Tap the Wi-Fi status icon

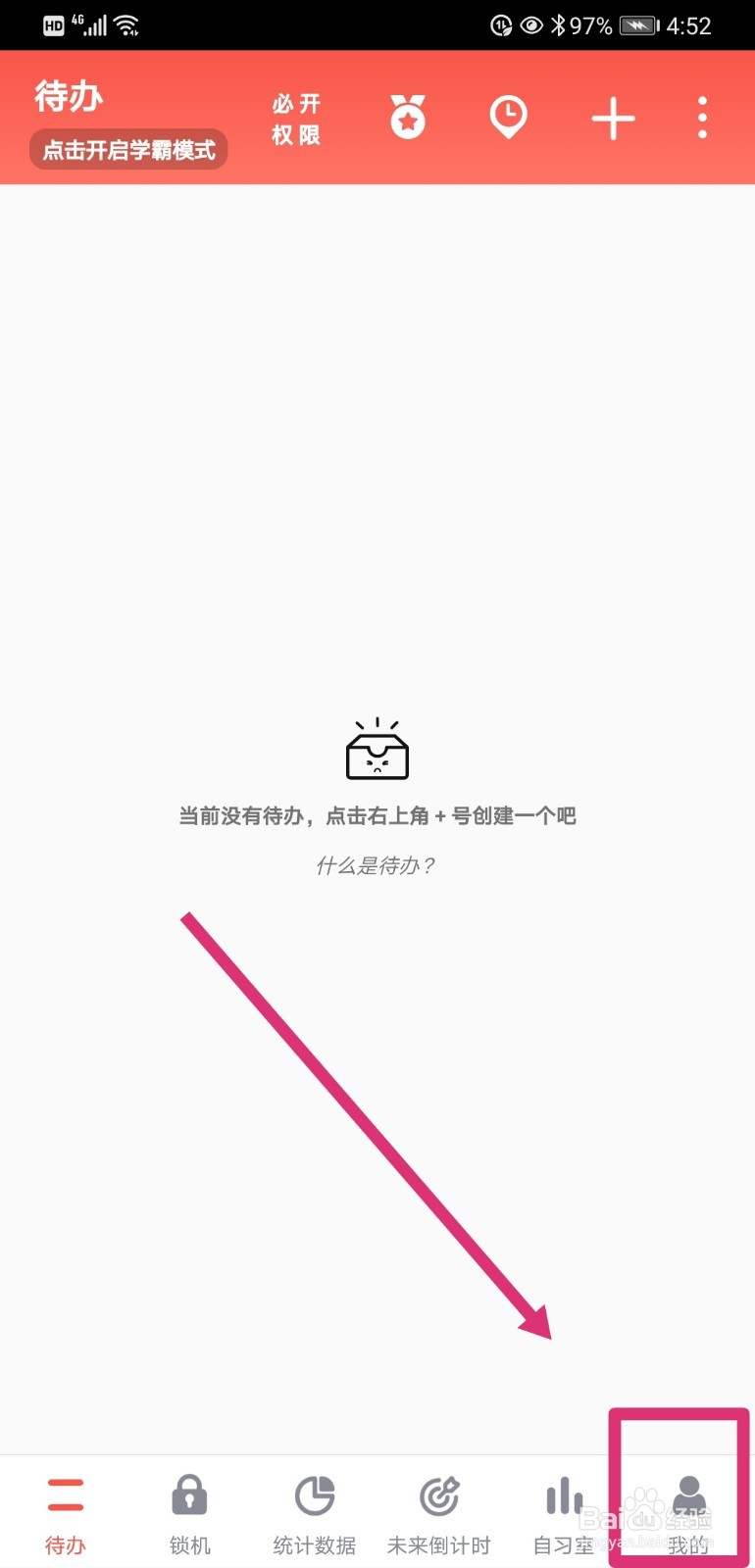coord(126,24)
